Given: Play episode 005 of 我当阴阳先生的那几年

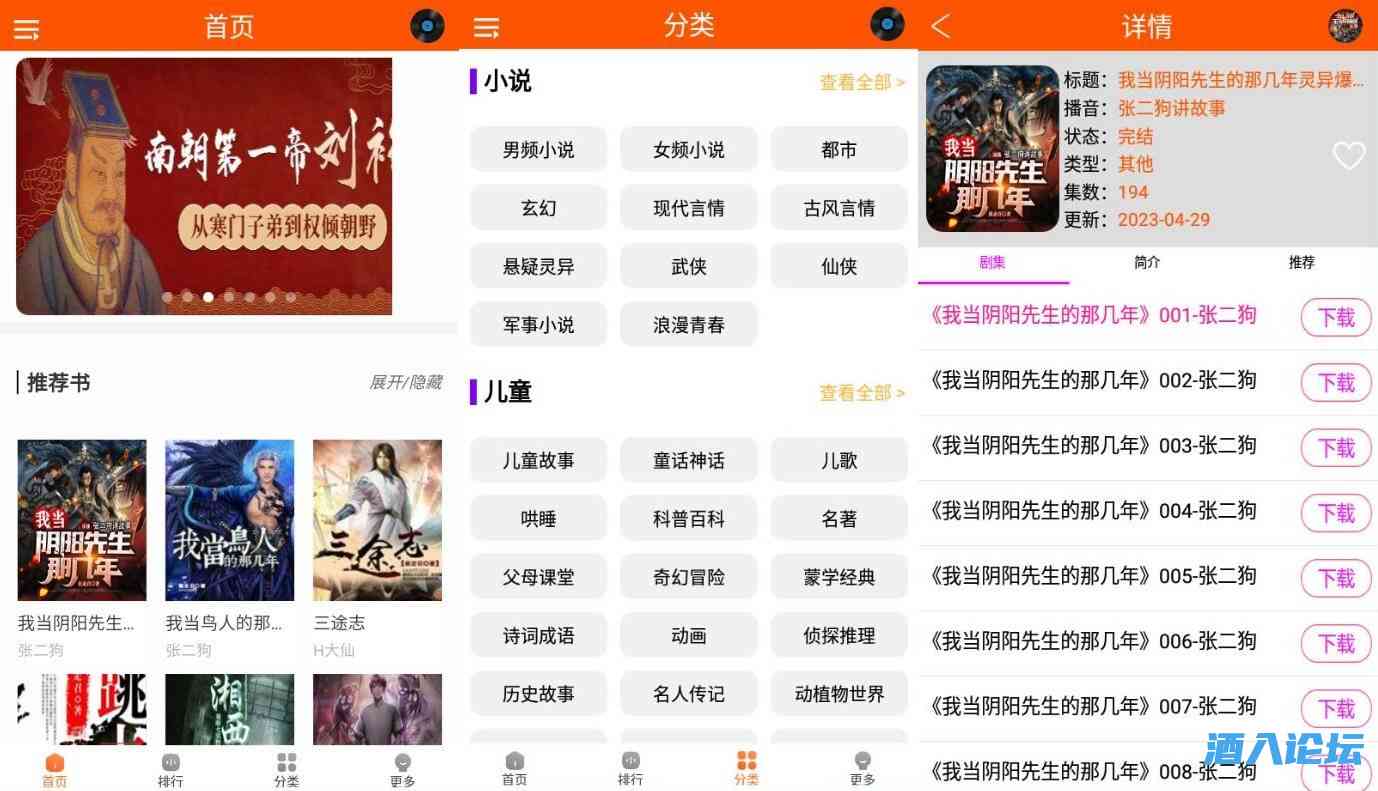Looking at the screenshot, I should (1093, 576).
